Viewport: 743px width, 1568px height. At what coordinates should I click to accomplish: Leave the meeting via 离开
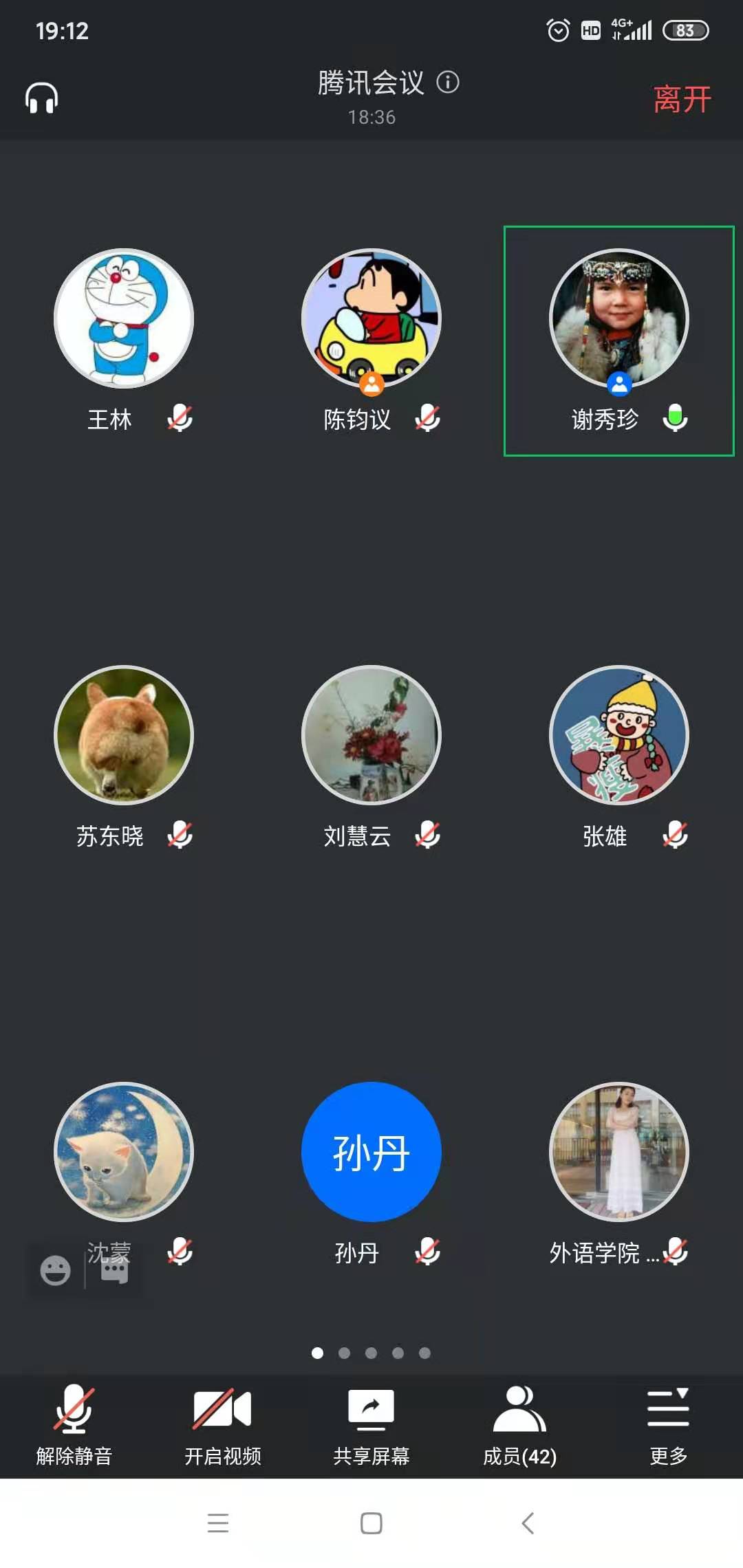pos(681,99)
